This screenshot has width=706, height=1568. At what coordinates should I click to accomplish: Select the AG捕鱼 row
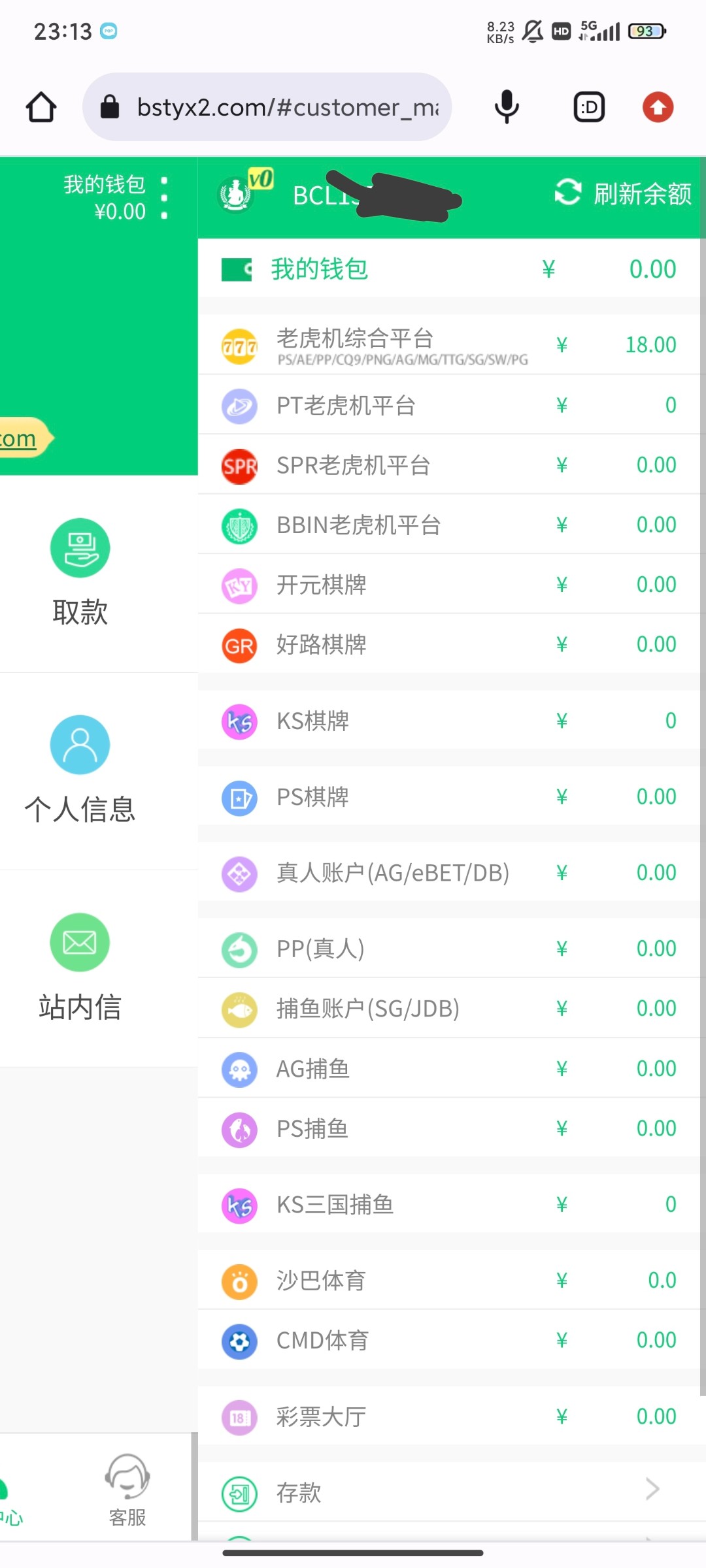click(449, 1069)
